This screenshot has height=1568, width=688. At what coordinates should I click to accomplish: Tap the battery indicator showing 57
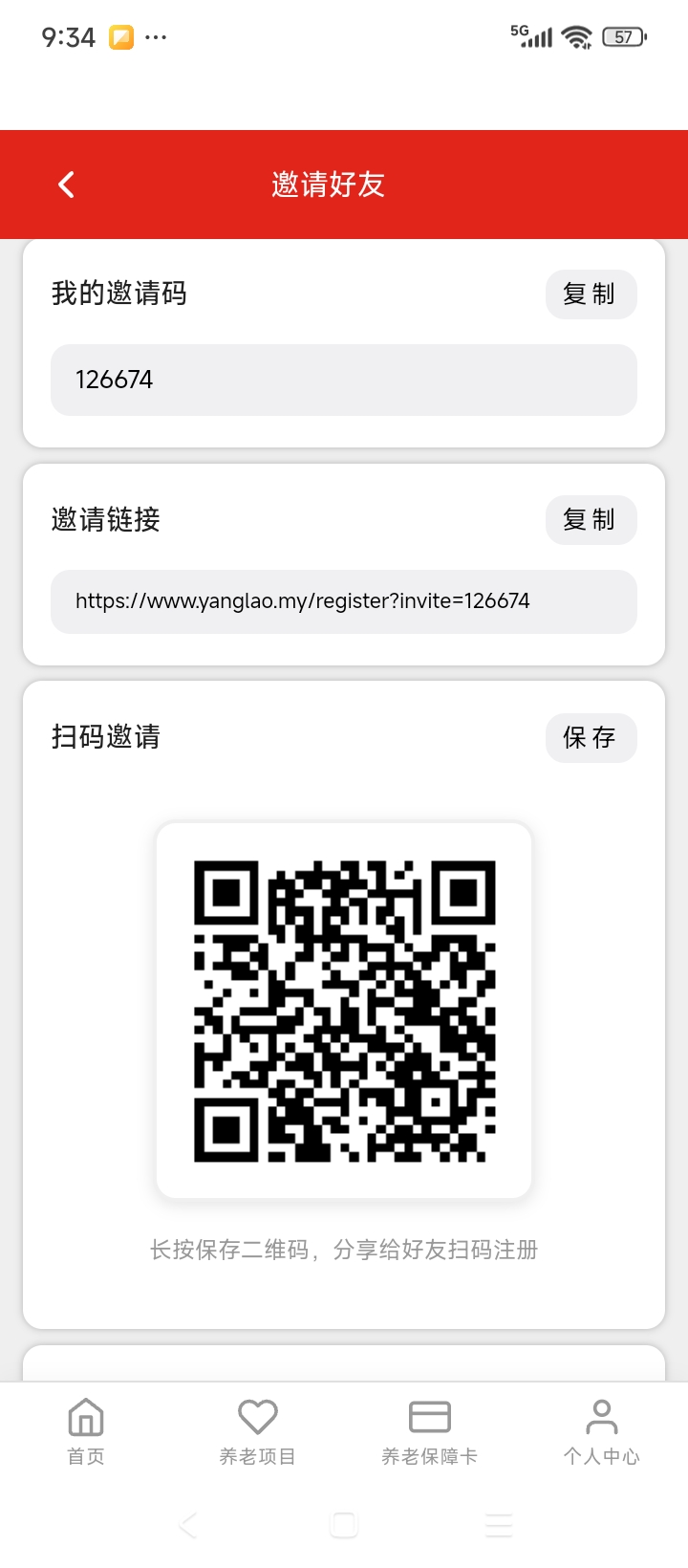[x=626, y=34]
